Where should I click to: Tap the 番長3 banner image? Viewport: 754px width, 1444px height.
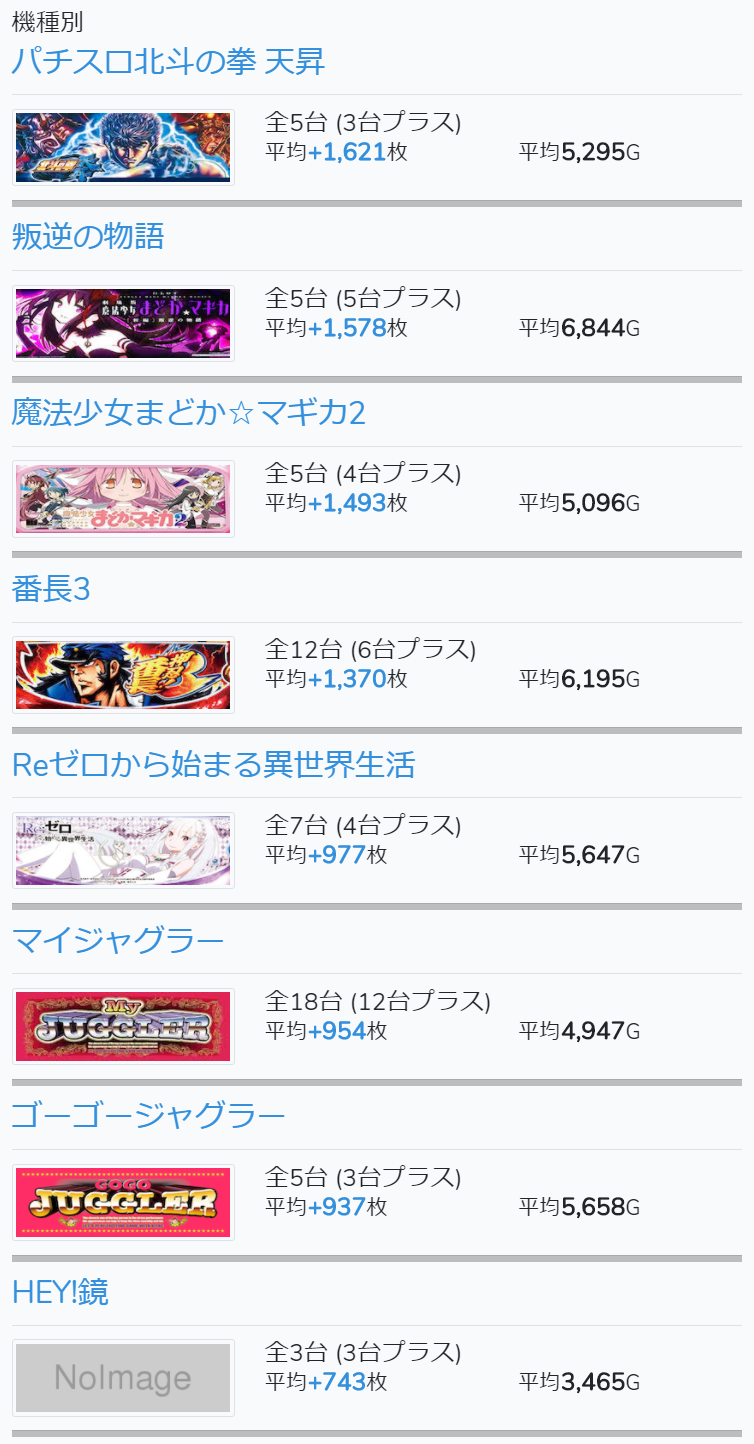coord(123,675)
